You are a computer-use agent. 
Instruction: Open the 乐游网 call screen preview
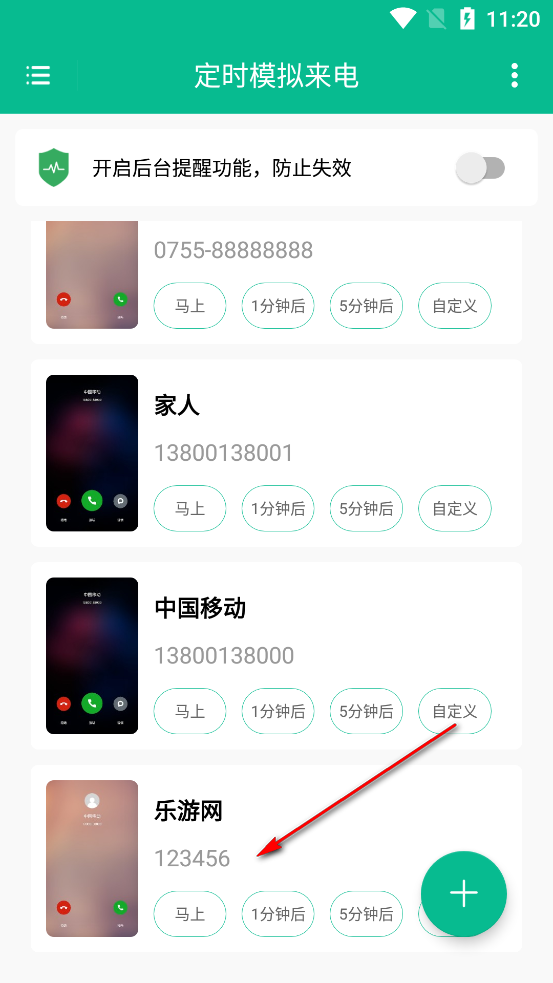[x=92, y=858]
